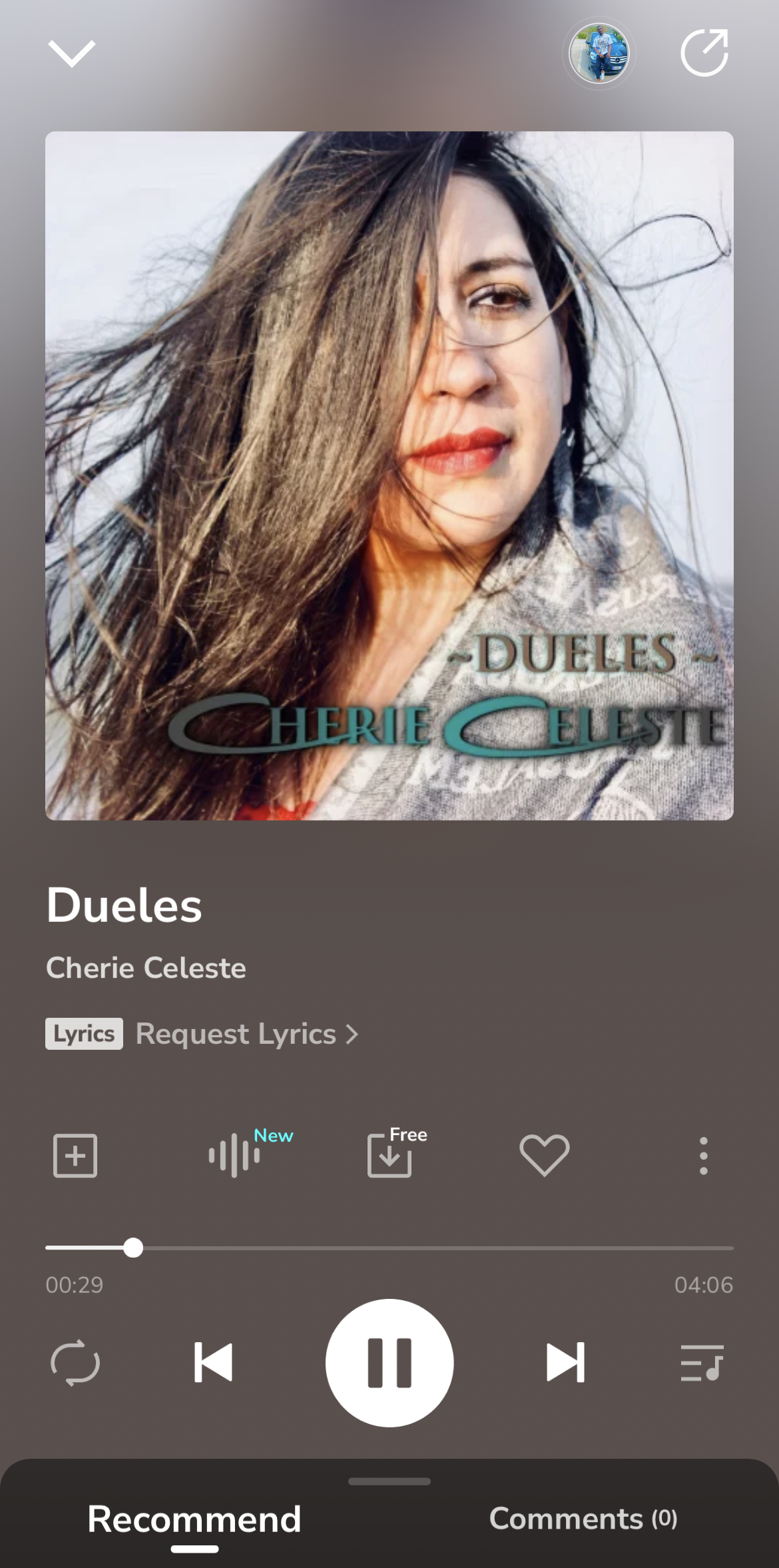Add Dueles to a playlist
Screen dimensions: 779x1568
[75, 1156]
